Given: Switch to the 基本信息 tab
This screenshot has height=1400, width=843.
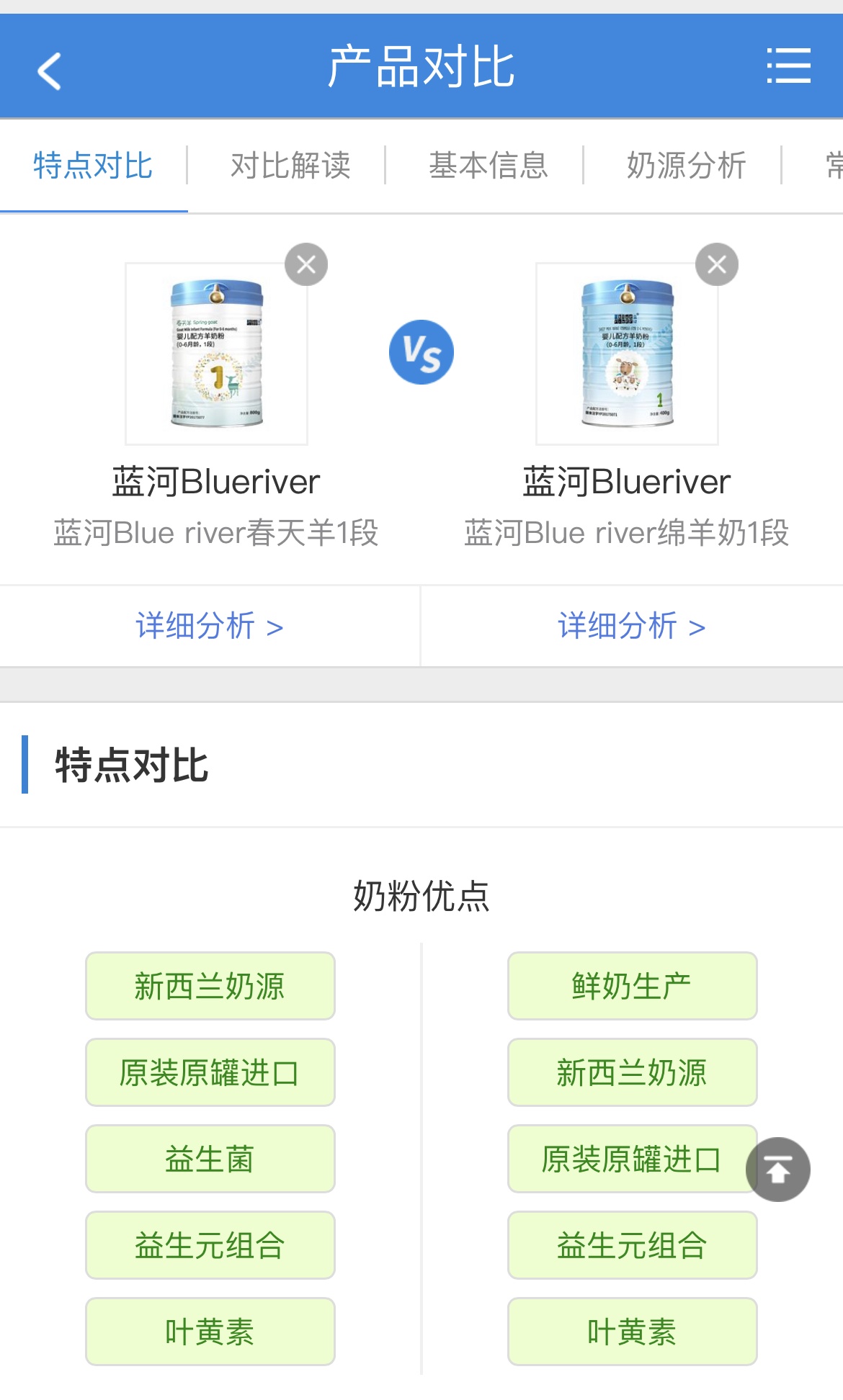Looking at the screenshot, I should (x=489, y=166).
